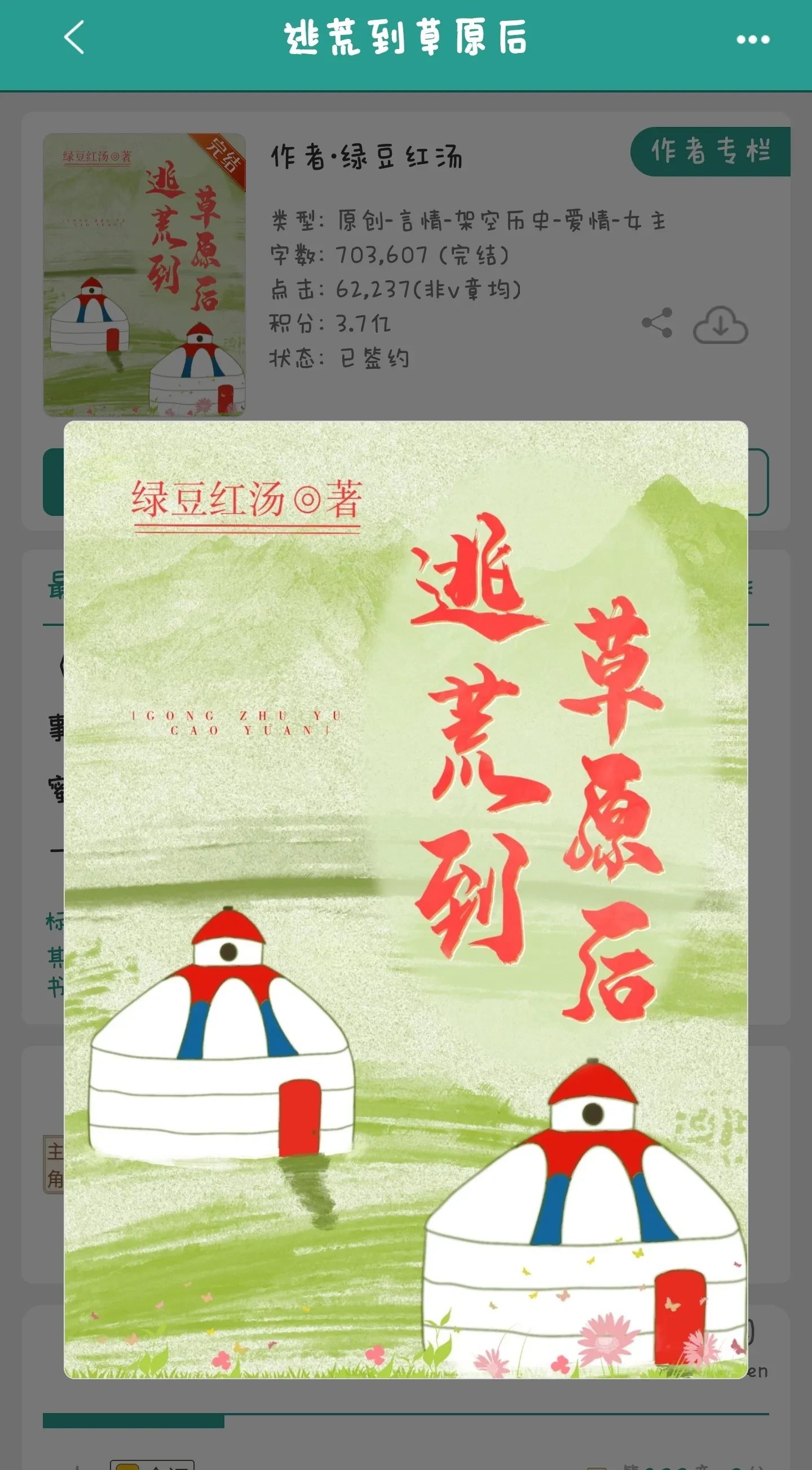Image resolution: width=812 pixels, height=1470 pixels.
Task: Open the three-dot overflow menu
Action: [752, 39]
